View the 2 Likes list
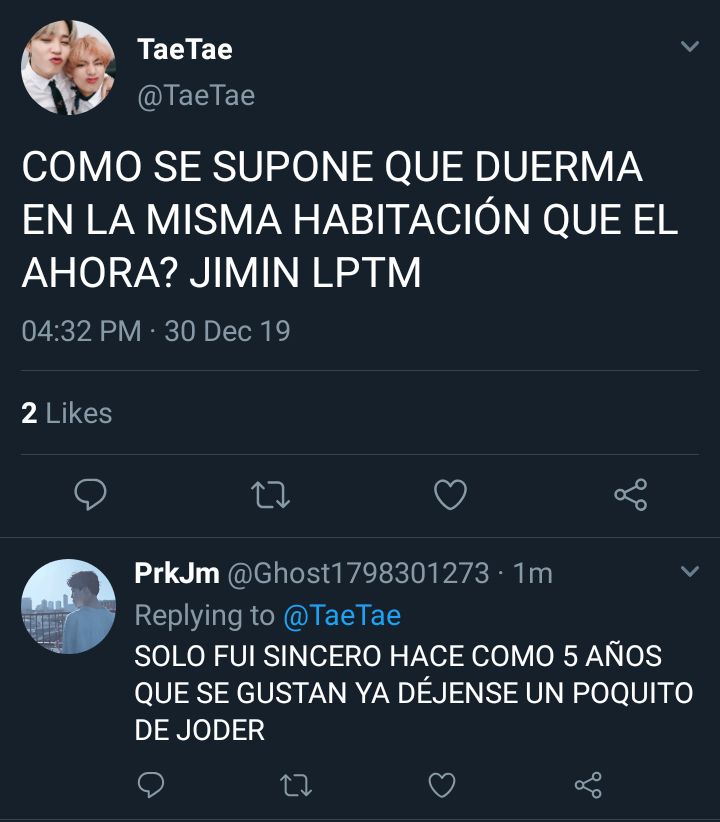 [x=67, y=413]
